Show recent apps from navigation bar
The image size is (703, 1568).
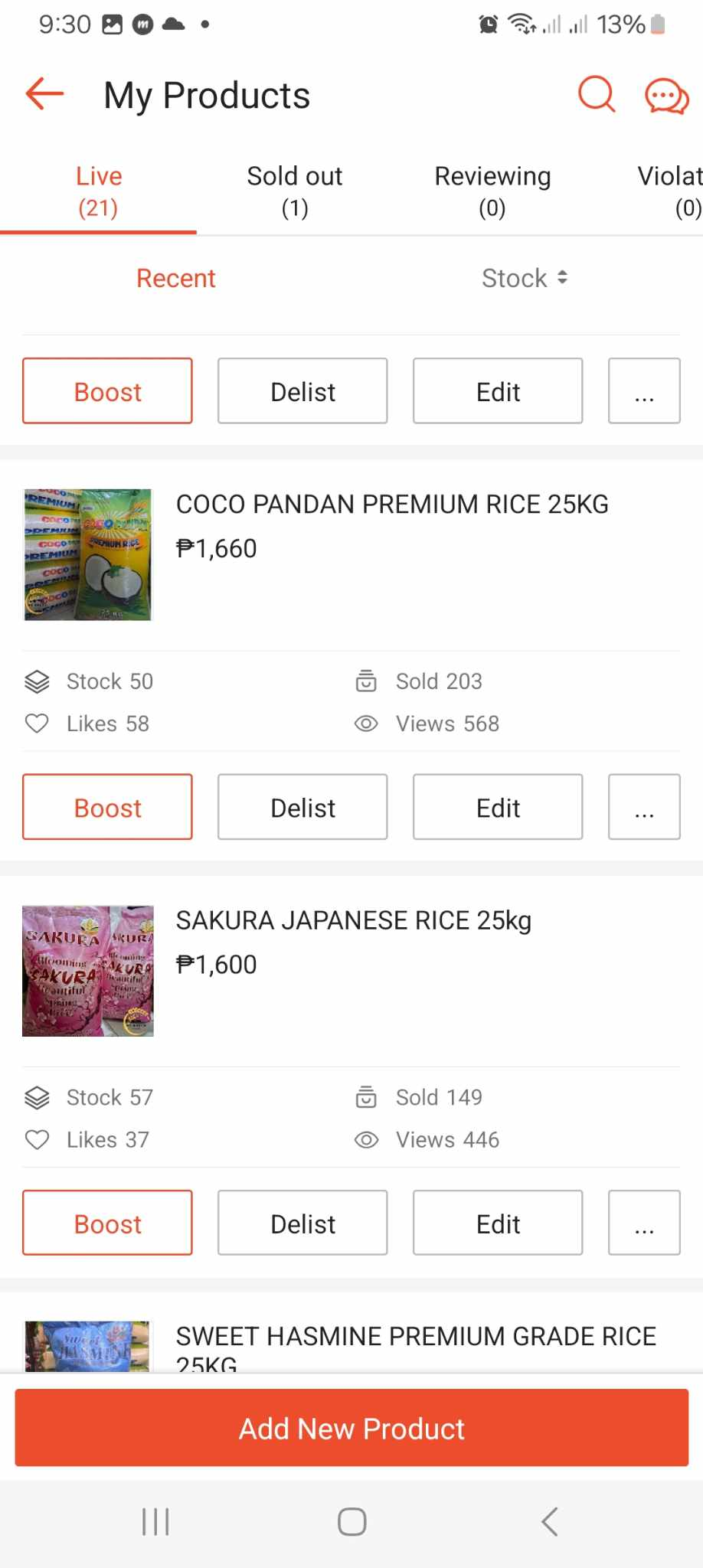pyautogui.click(x=155, y=1521)
